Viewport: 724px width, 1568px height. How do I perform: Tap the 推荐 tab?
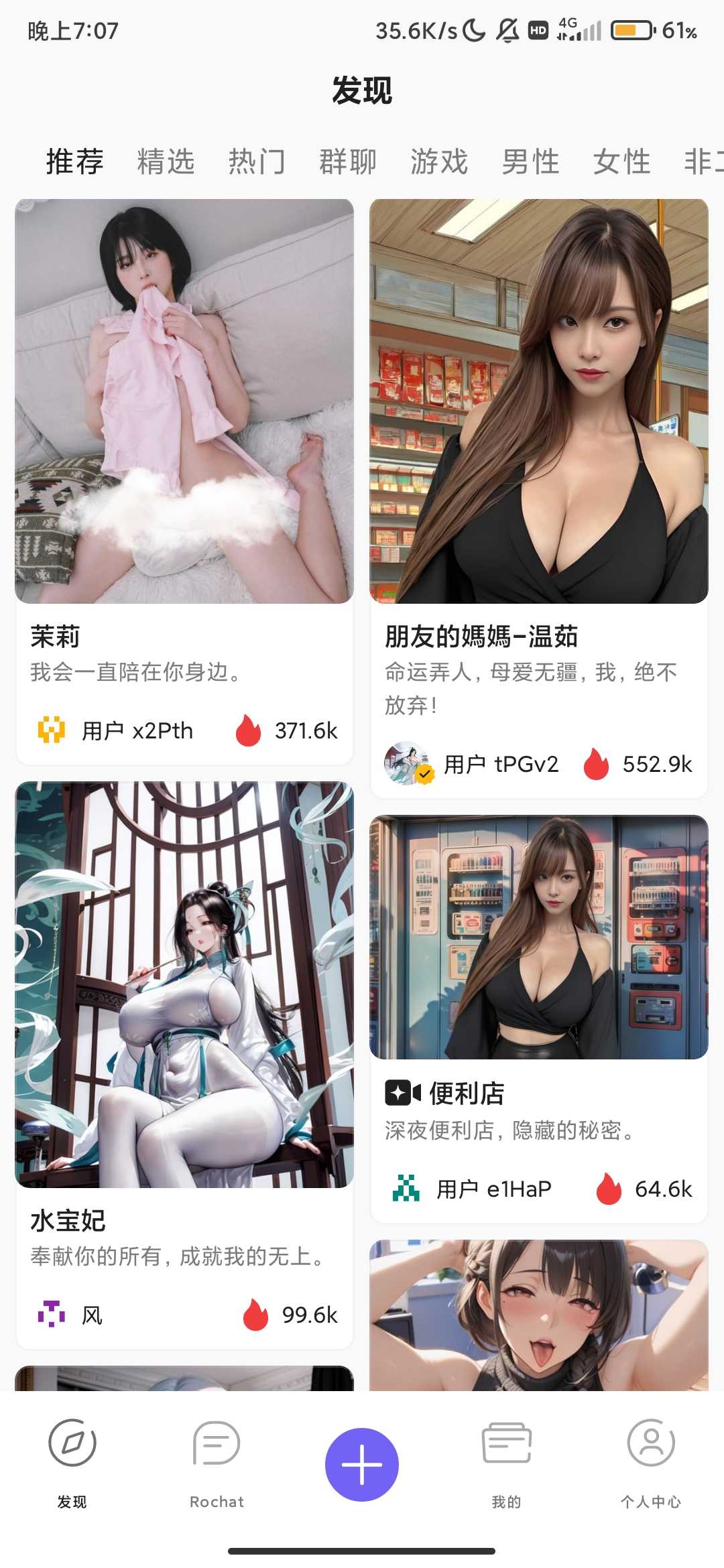tap(74, 161)
